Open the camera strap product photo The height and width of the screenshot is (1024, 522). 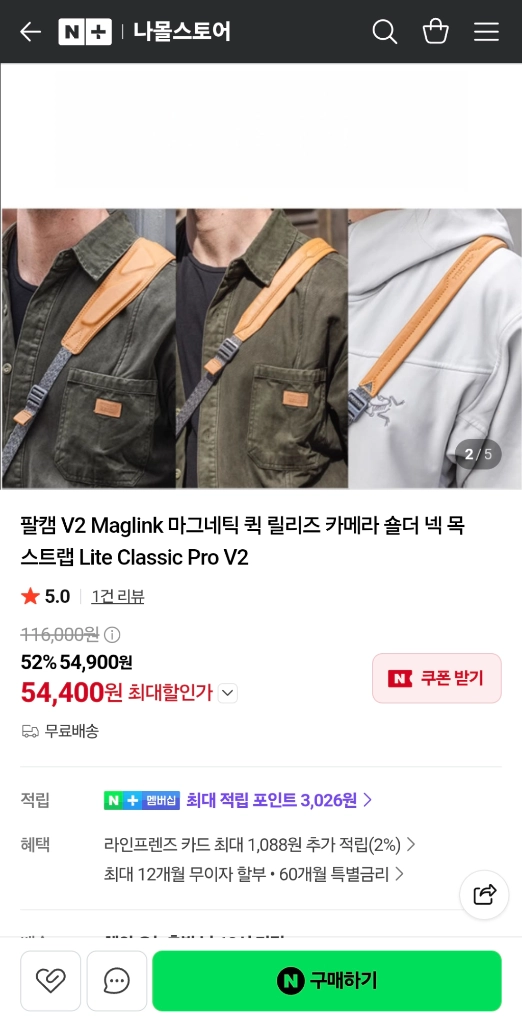(261, 348)
